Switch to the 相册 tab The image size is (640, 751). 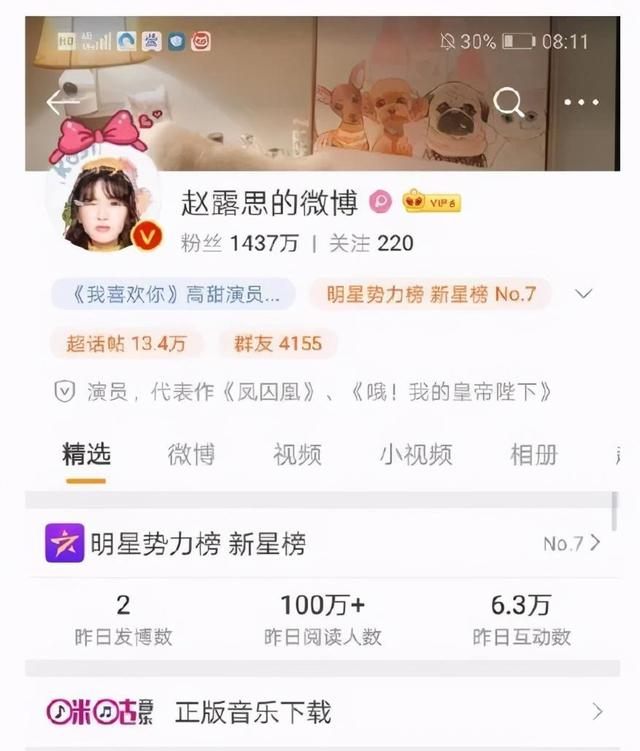(x=533, y=455)
